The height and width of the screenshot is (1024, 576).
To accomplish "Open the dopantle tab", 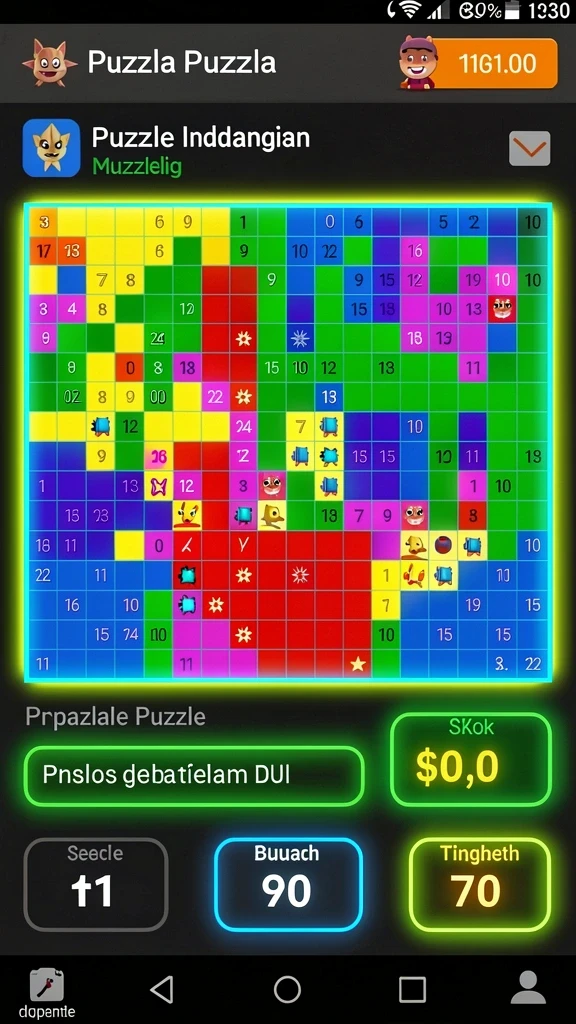I will tap(46, 995).
